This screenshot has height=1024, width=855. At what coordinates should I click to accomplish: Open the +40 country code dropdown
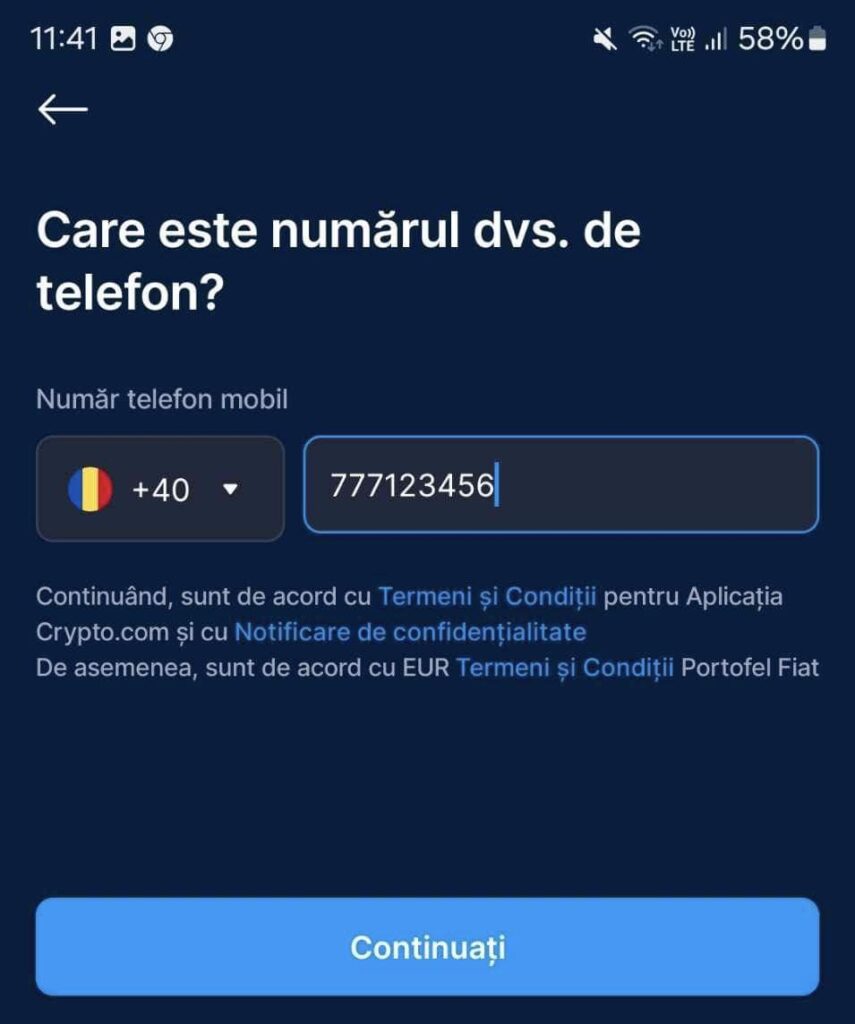160,489
